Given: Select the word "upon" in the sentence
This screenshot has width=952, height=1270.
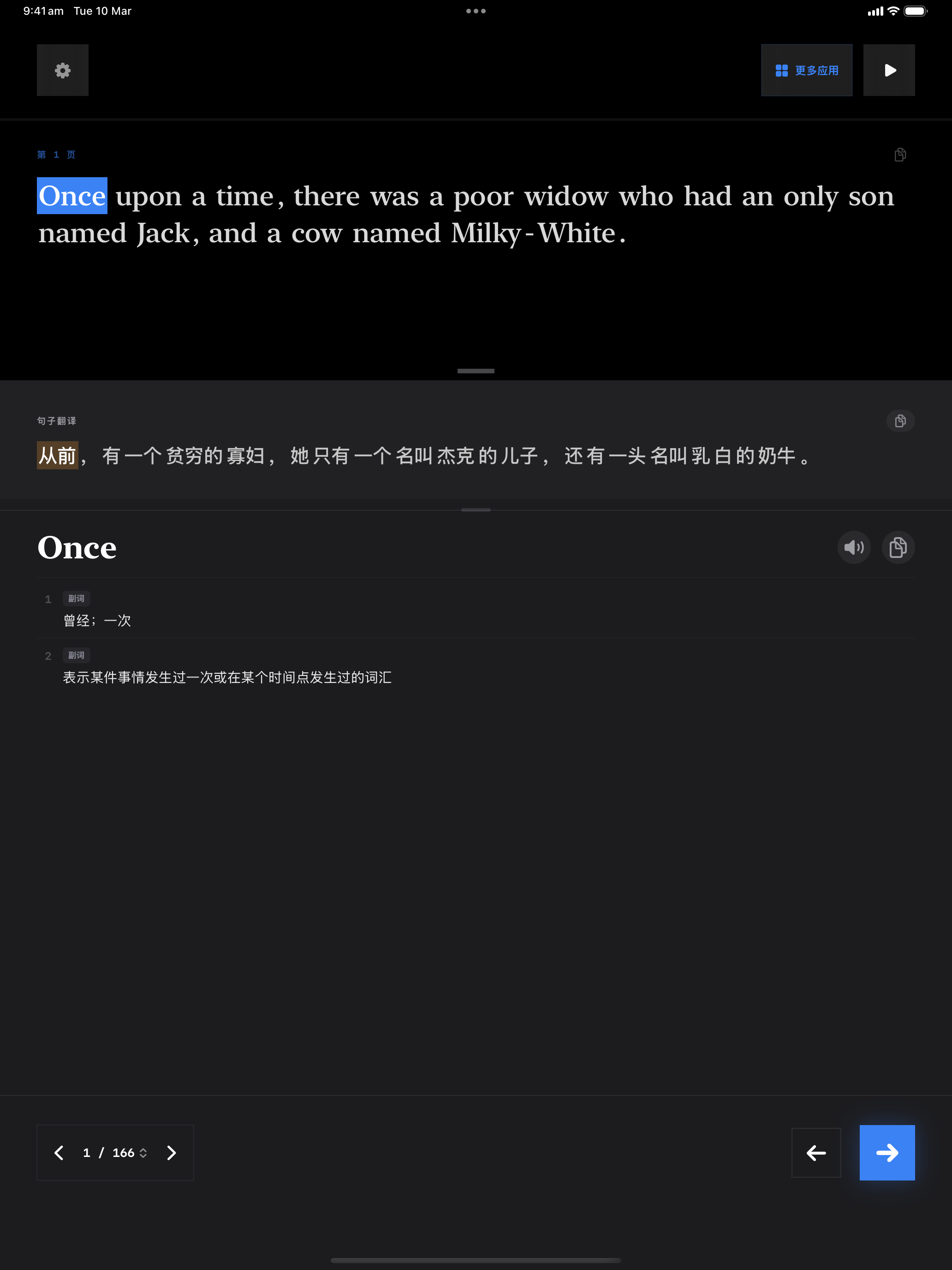Looking at the screenshot, I should 149,196.
